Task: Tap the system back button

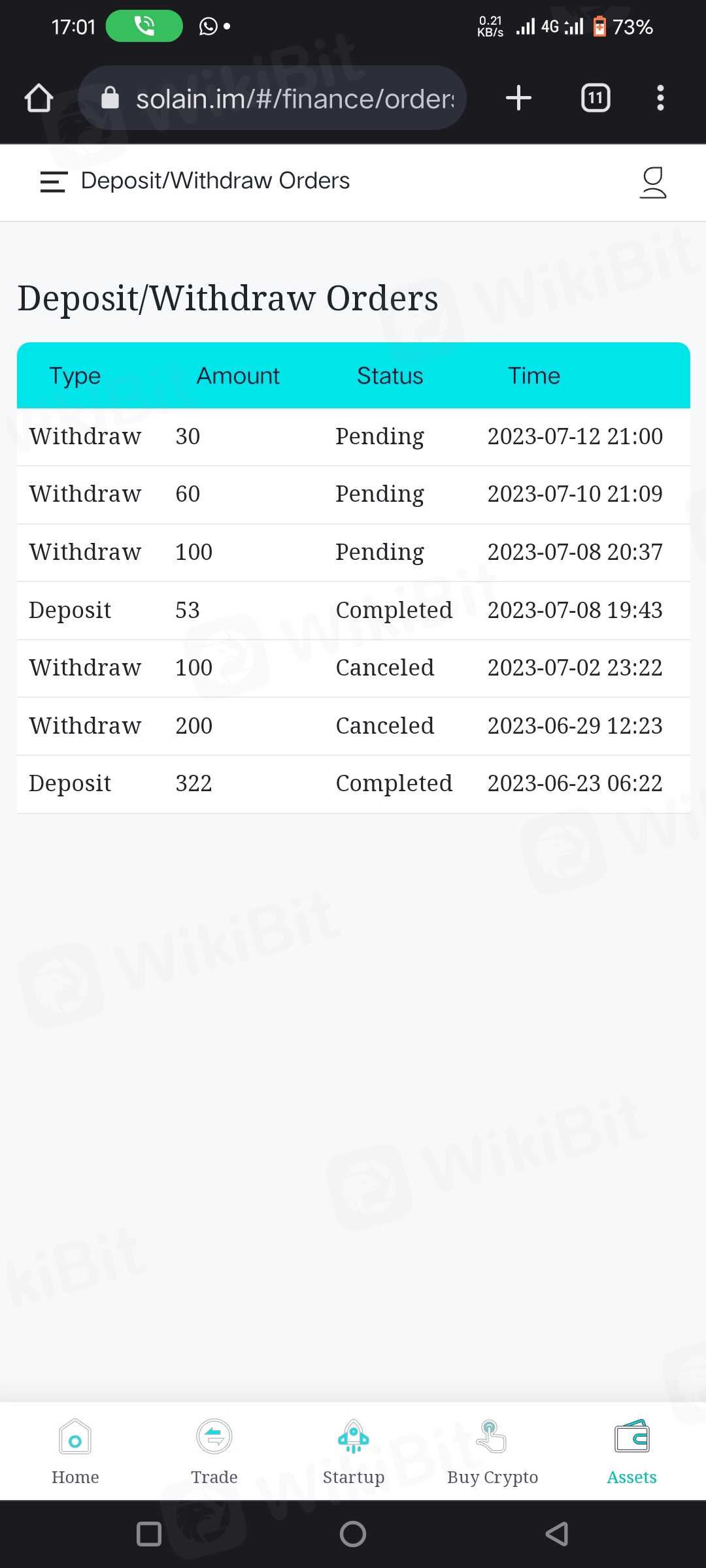Action: [557, 1534]
